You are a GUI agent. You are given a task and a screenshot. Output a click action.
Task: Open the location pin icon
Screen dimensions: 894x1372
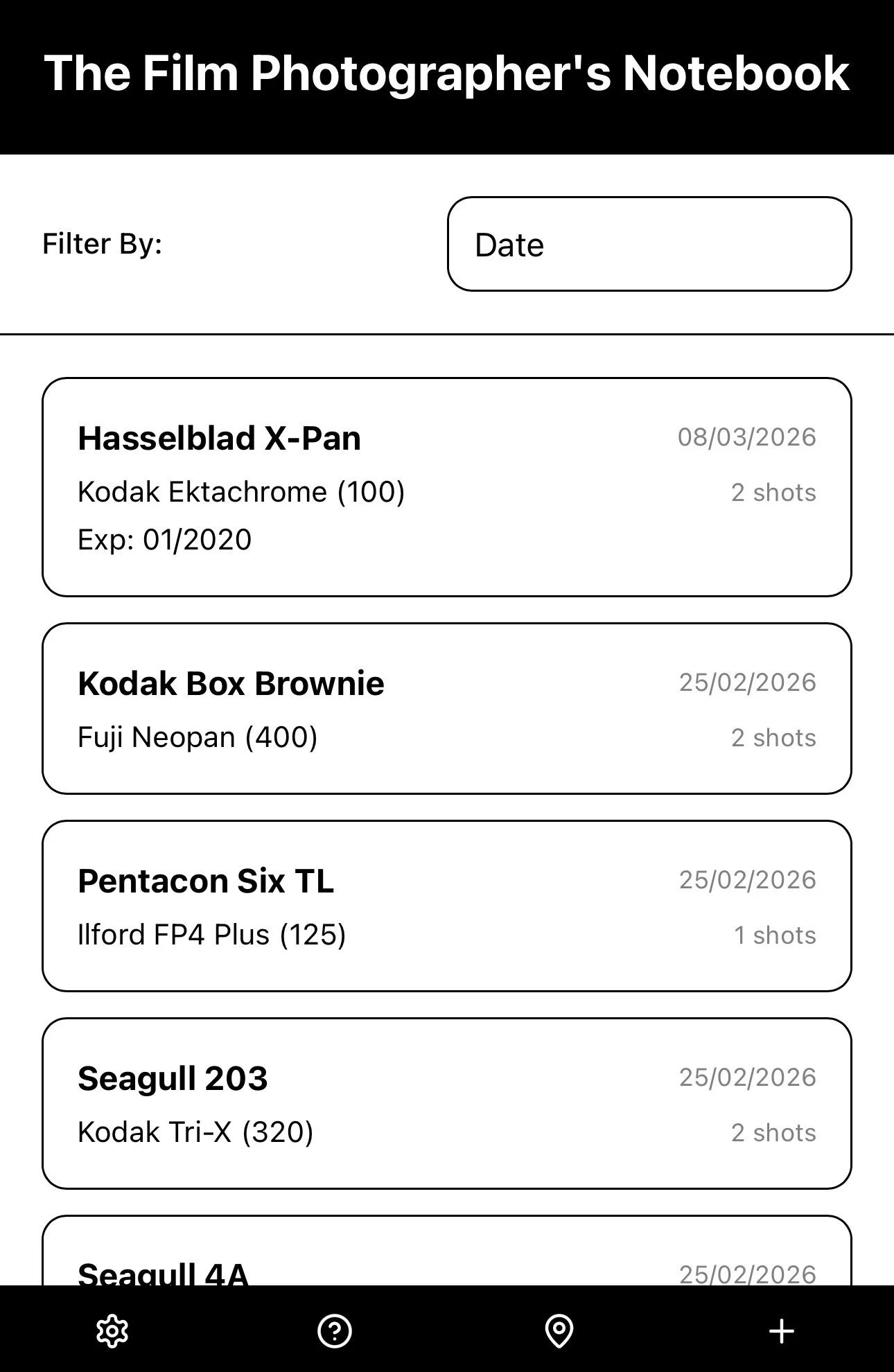click(x=559, y=1331)
